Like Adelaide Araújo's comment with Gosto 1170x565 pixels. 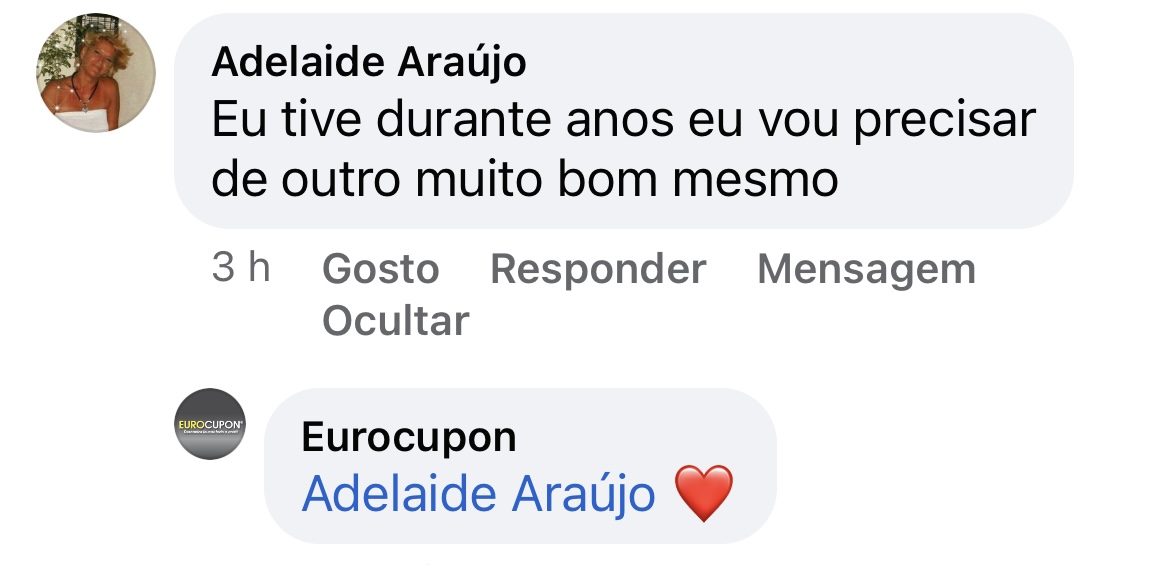click(x=381, y=270)
